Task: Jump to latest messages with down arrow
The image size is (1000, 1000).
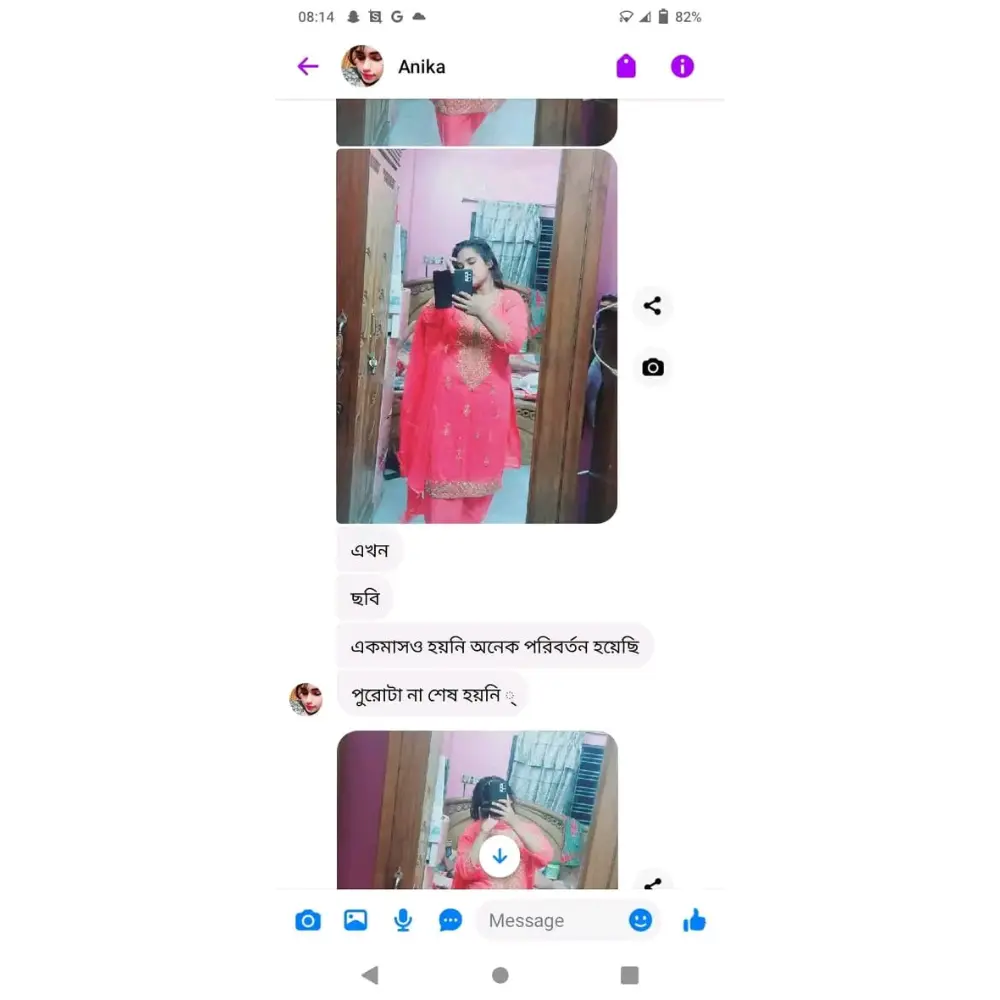Action: click(x=499, y=856)
